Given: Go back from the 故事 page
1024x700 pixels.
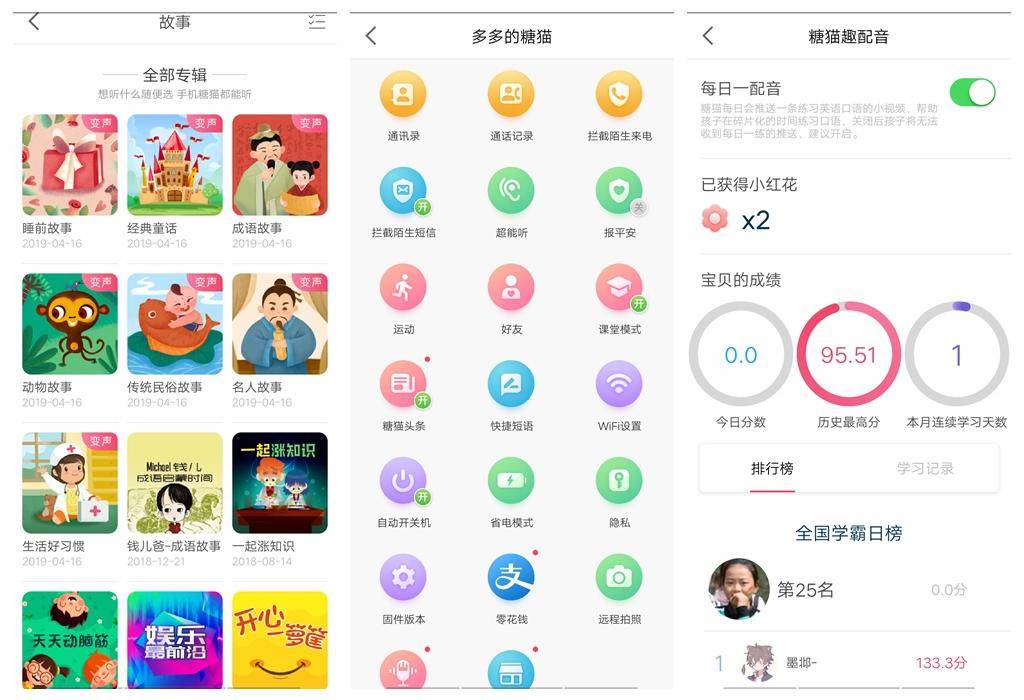Looking at the screenshot, I should (x=34, y=22).
